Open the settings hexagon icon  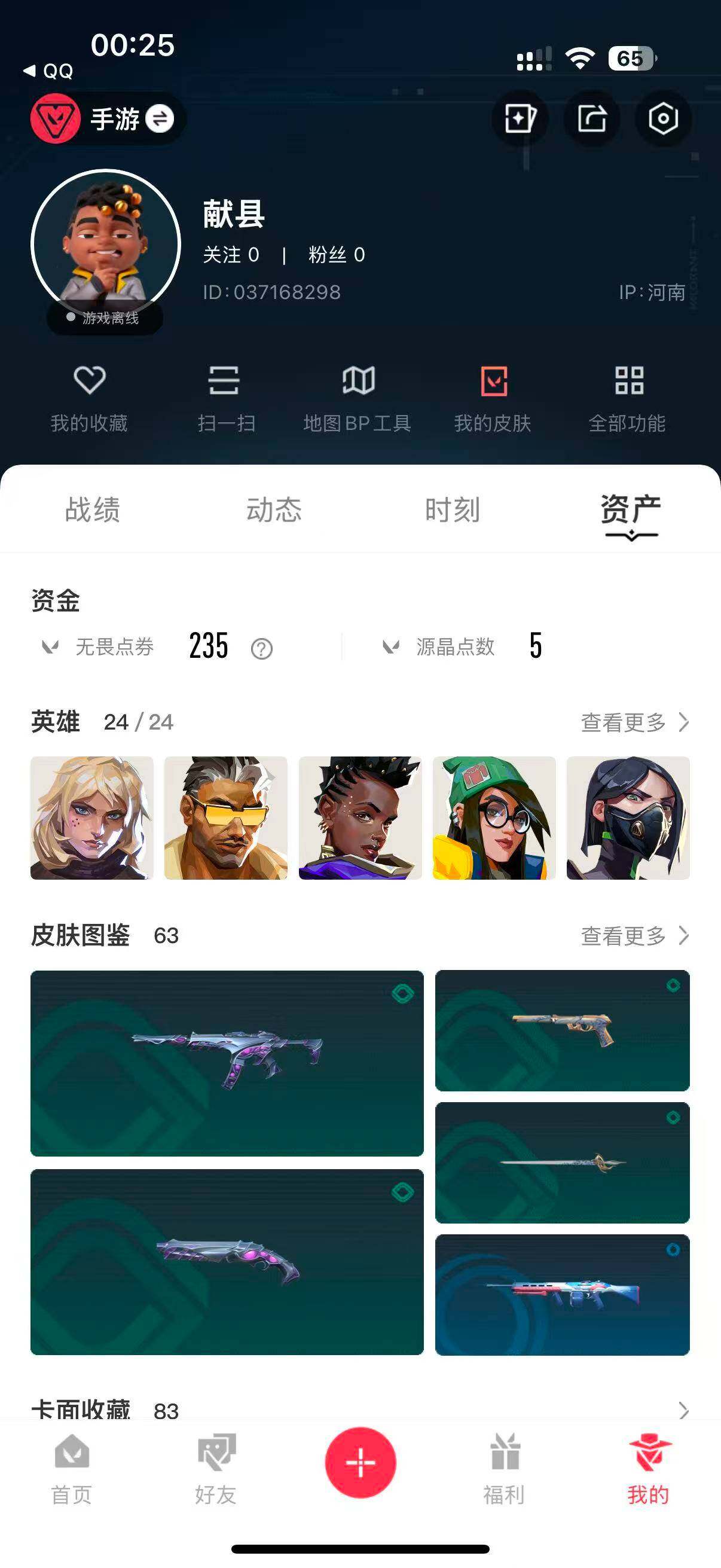(x=664, y=118)
